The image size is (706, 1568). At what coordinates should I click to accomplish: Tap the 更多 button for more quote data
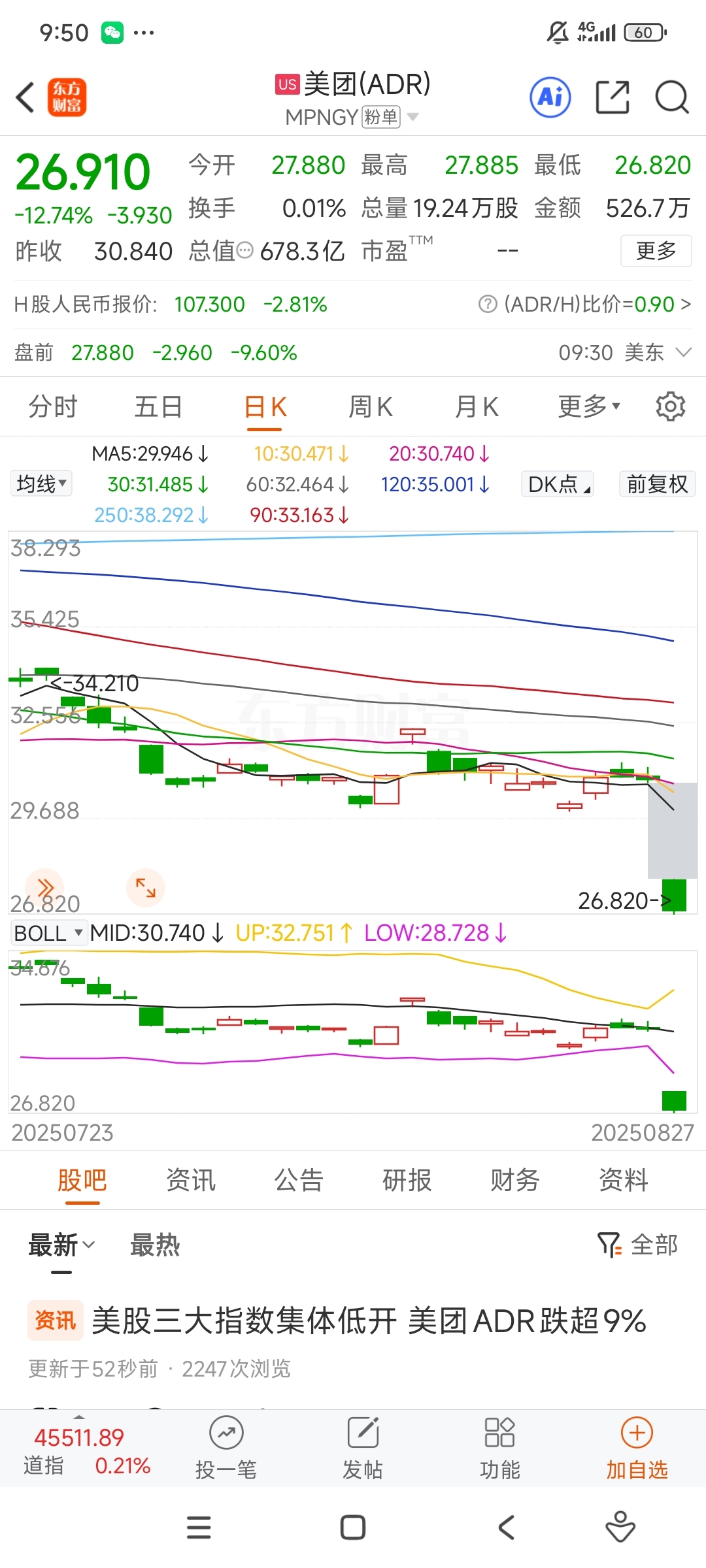point(655,251)
